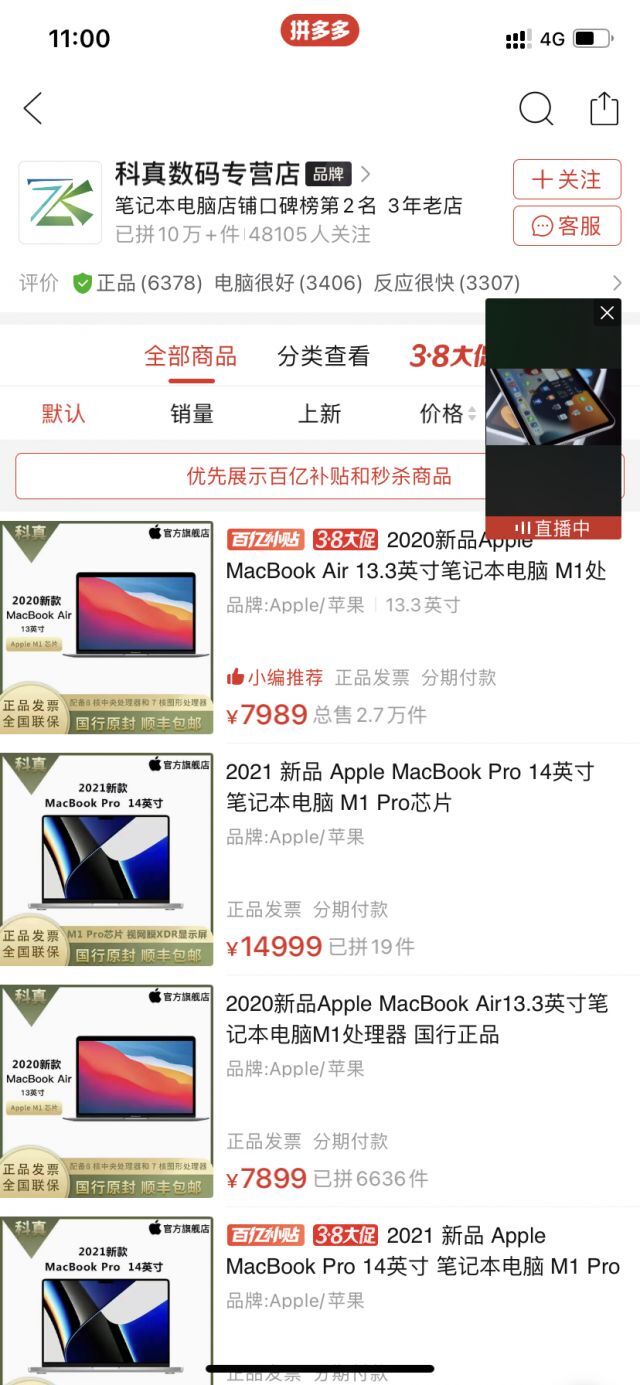The image size is (640, 1385).
Task: Sort products by 上新
Action: [x=319, y=413]
